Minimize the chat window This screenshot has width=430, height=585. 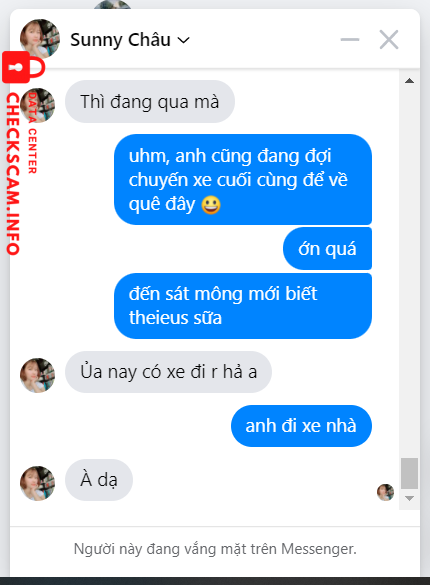point(350,40)
